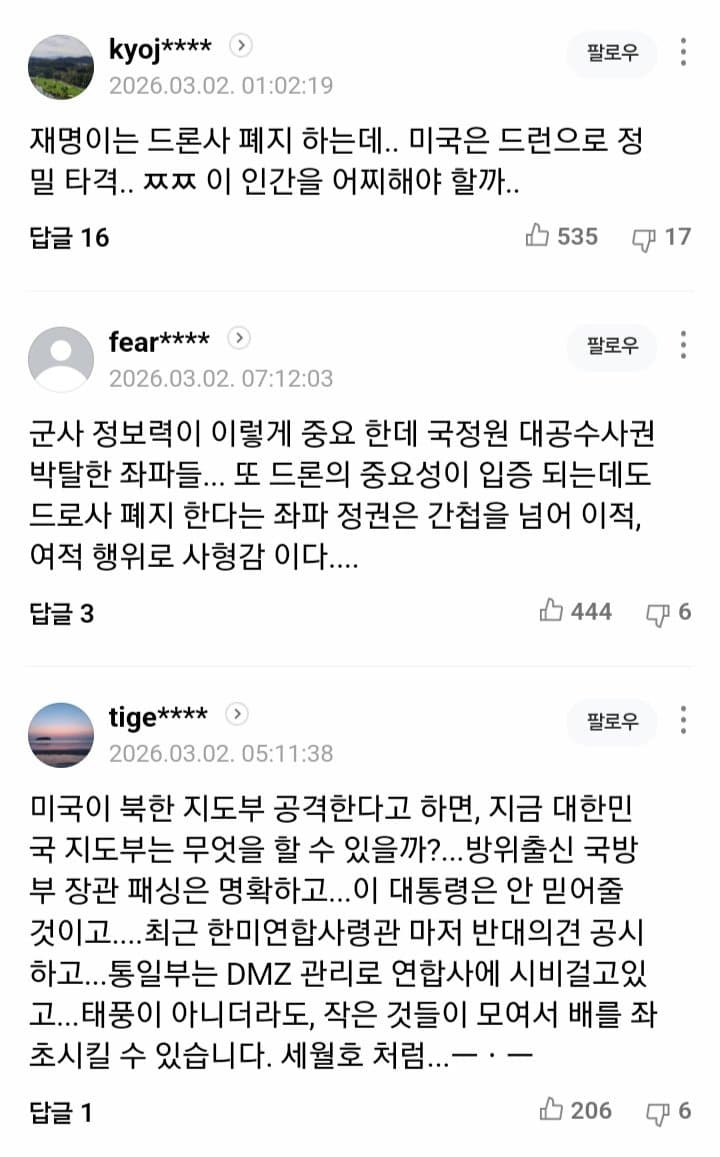This screenshot has width=720, height=1157.
Task: View 1 reply to tige**** comment
Action: (62, 1111)
